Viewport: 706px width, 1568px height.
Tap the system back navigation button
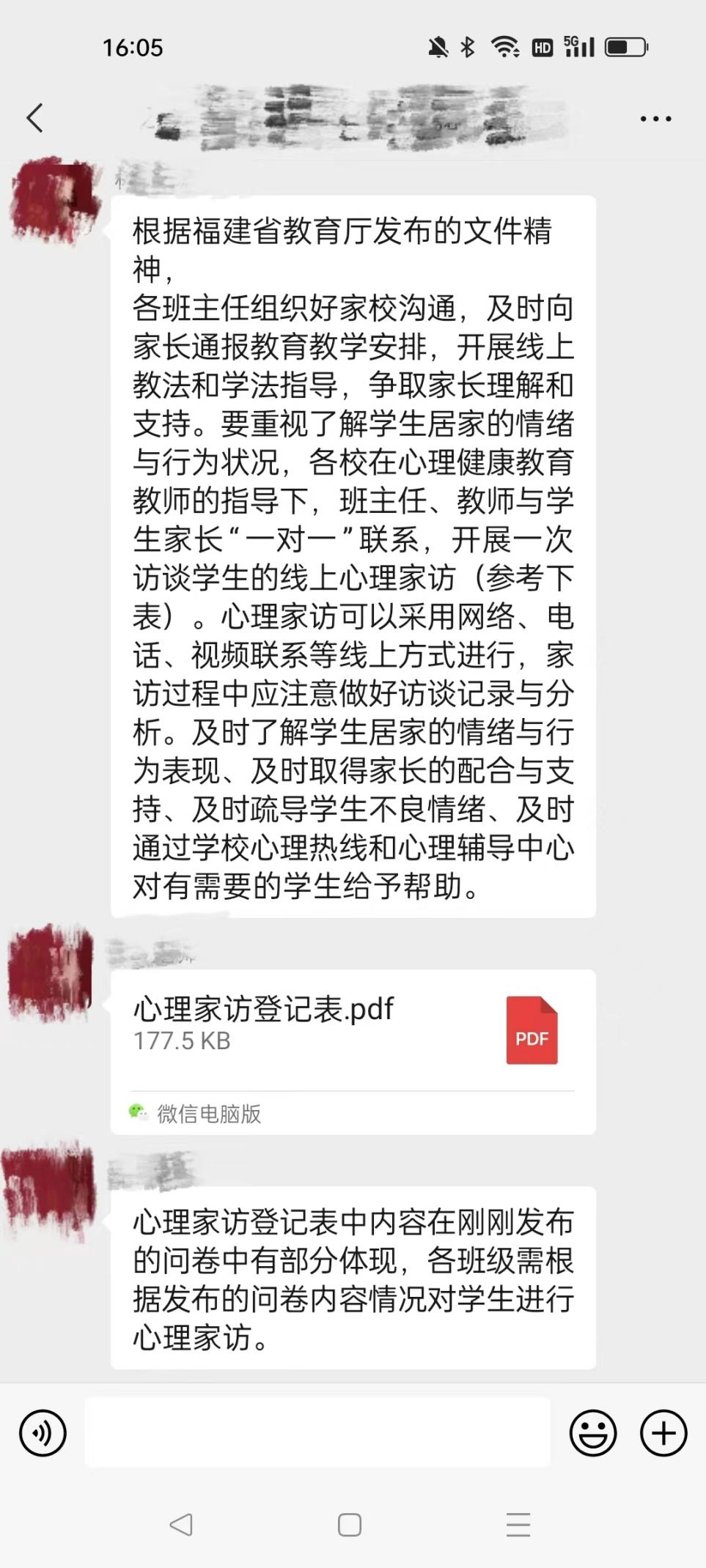click(181, 1525)
